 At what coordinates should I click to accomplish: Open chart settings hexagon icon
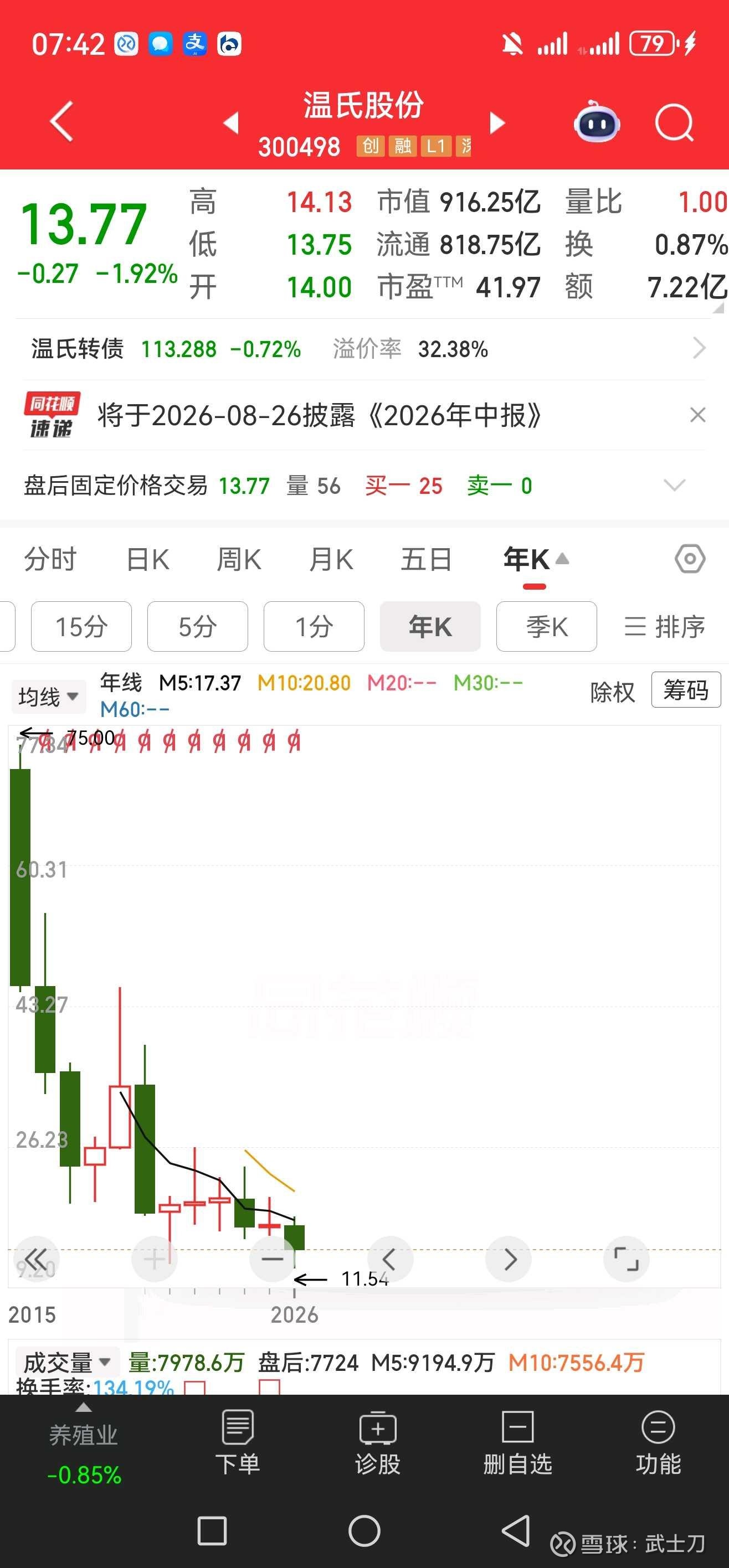(690, 558)
